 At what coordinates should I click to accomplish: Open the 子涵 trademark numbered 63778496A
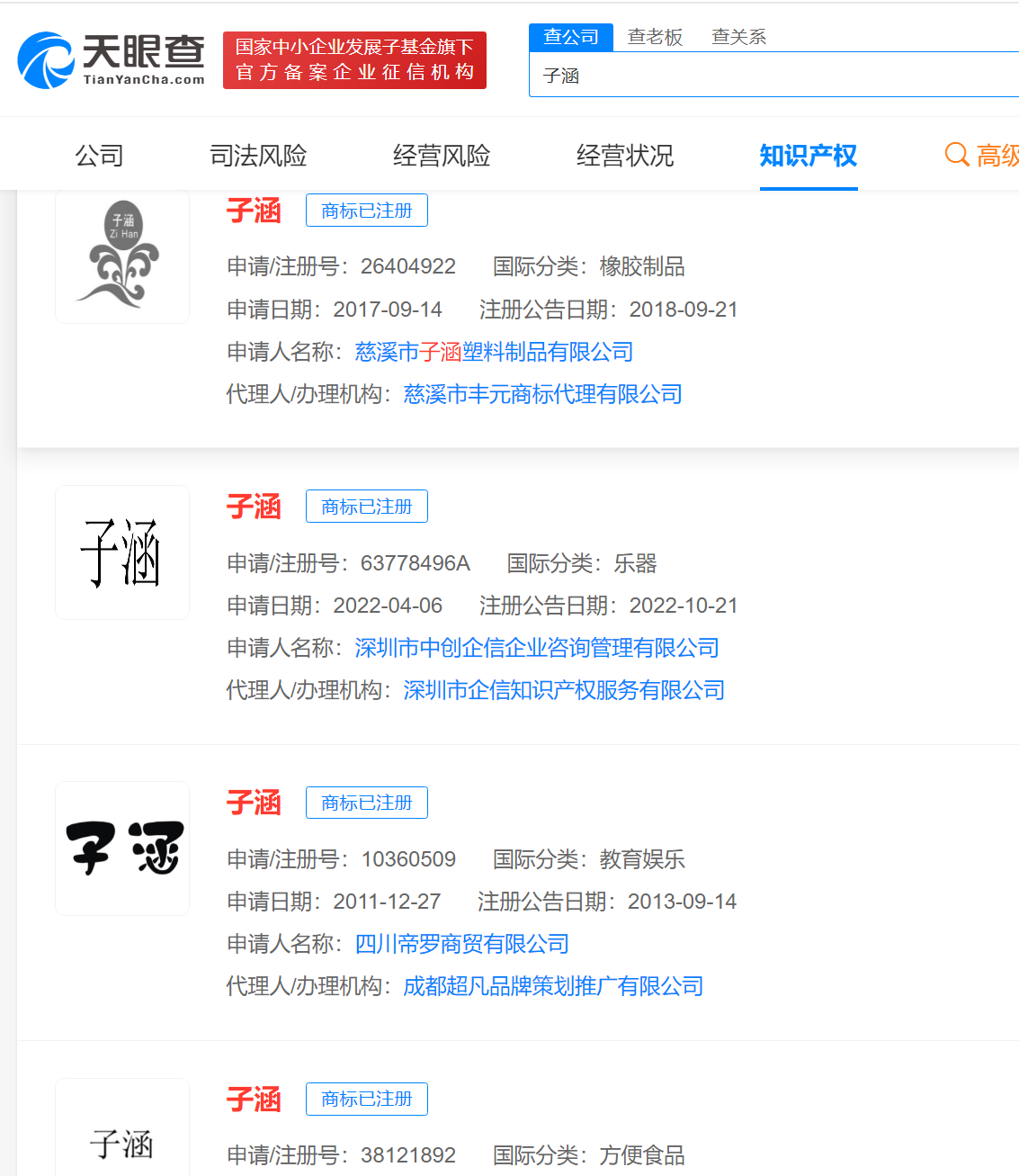pyautogui.click(x=254, y=507)
